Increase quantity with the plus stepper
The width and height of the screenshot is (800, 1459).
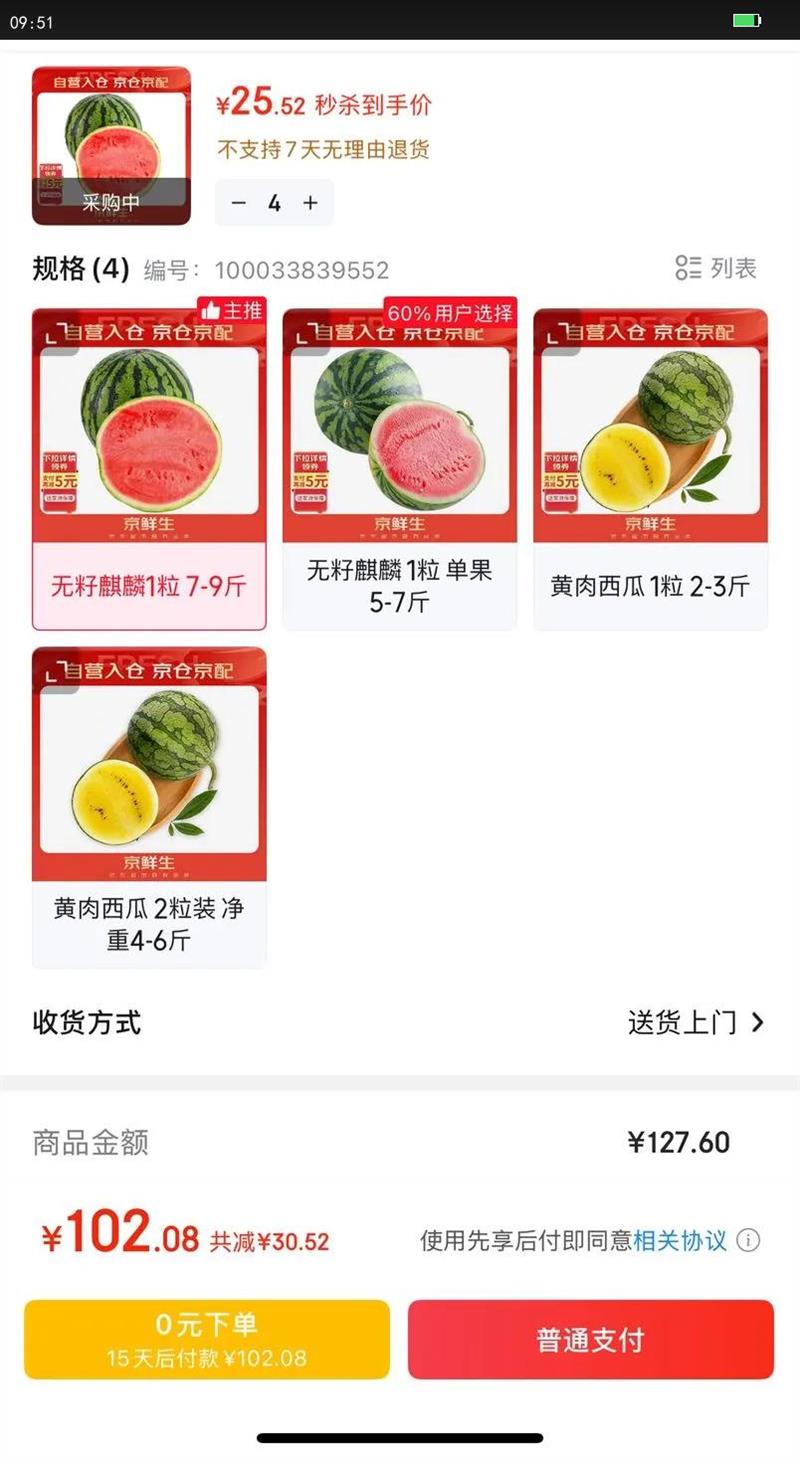(x=310, y=203)
